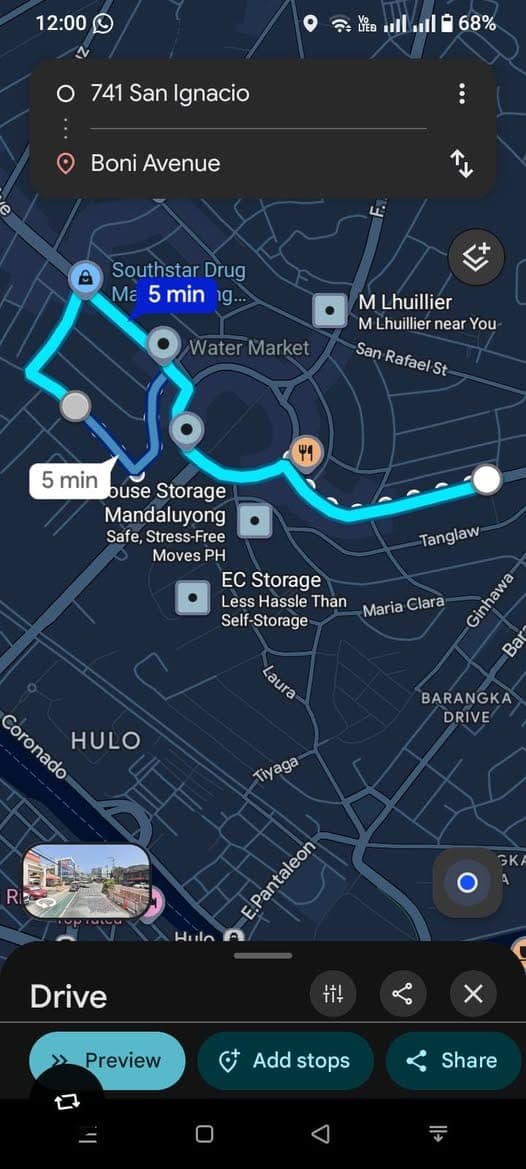Close the Drive directions panel
Viewport: 526px width, 1169px height.
click(x=473, y=994)
